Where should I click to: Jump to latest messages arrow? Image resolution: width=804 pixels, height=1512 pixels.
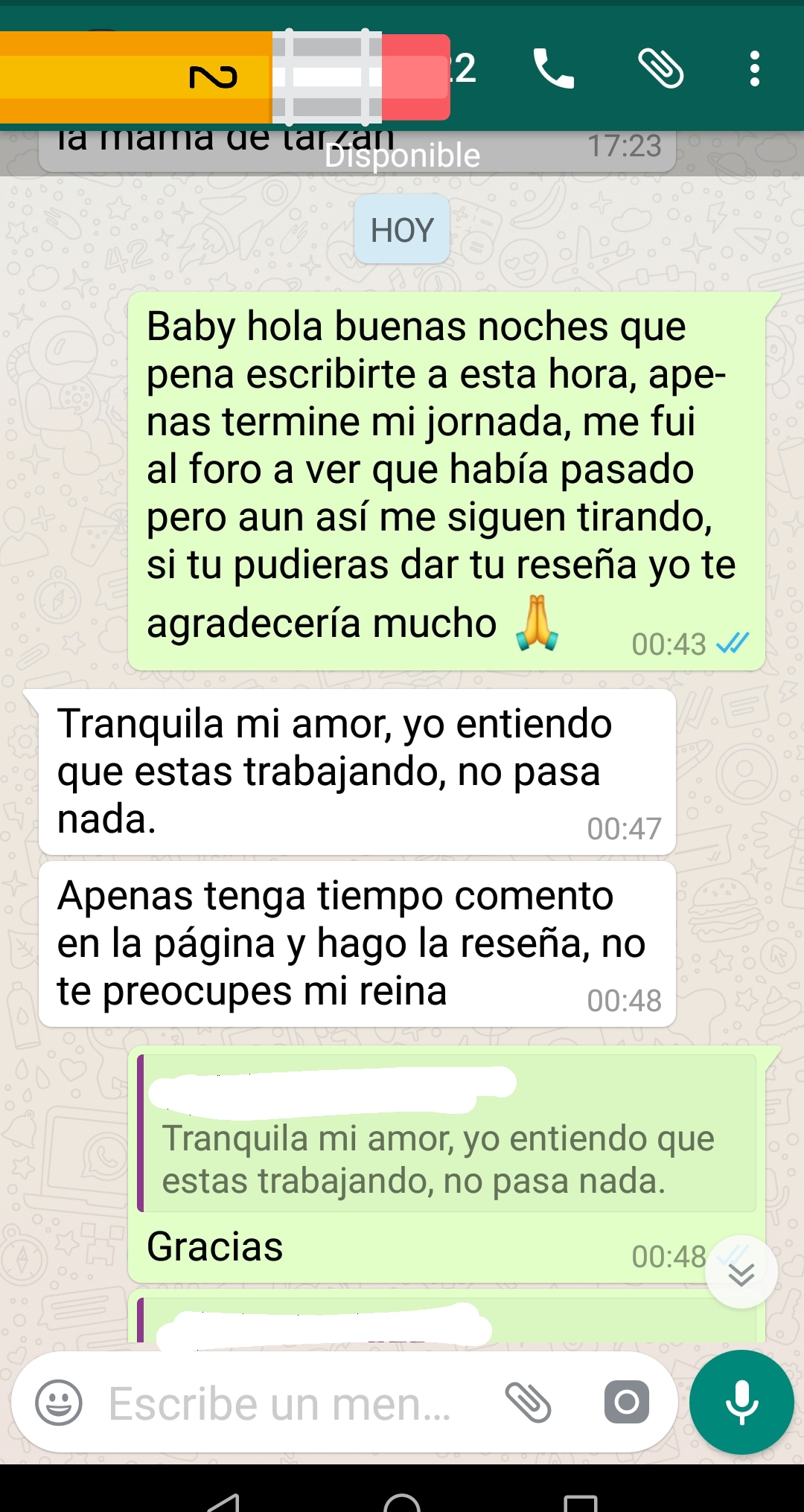click(741, 1273)
